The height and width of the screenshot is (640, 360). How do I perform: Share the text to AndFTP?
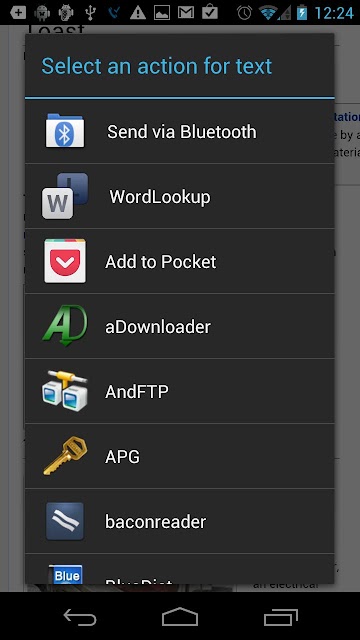click(x=180, y=391)
